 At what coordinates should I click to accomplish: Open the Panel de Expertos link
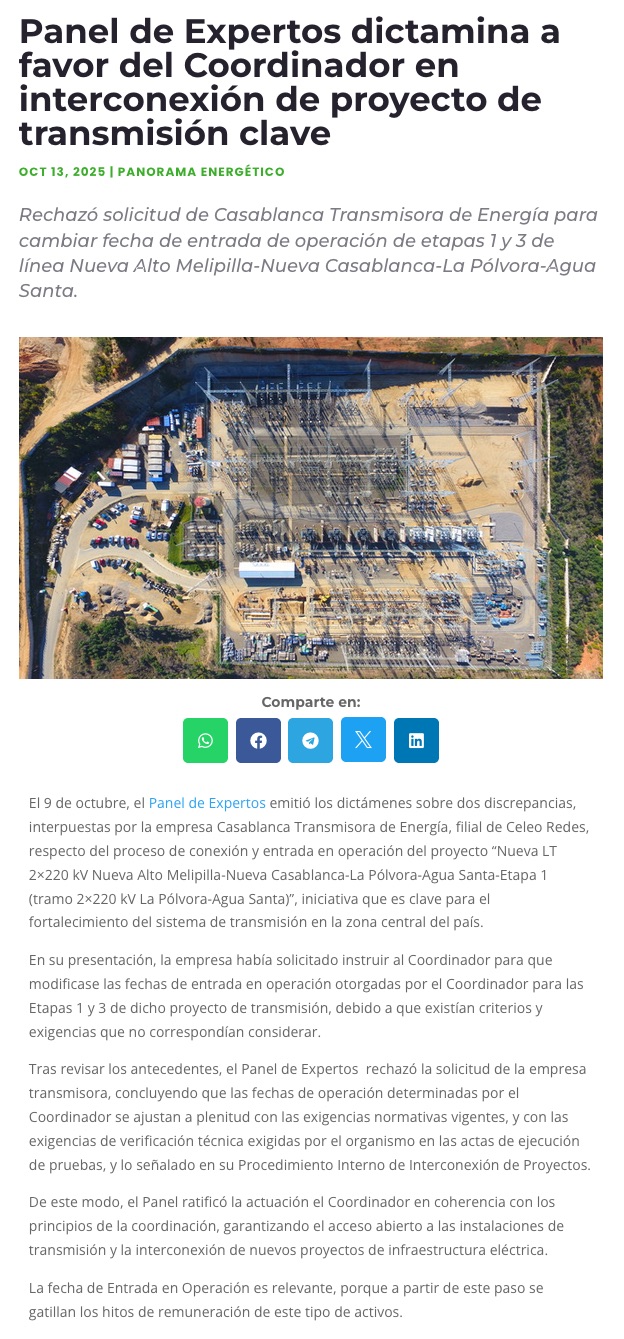click(x=207, y=803)
